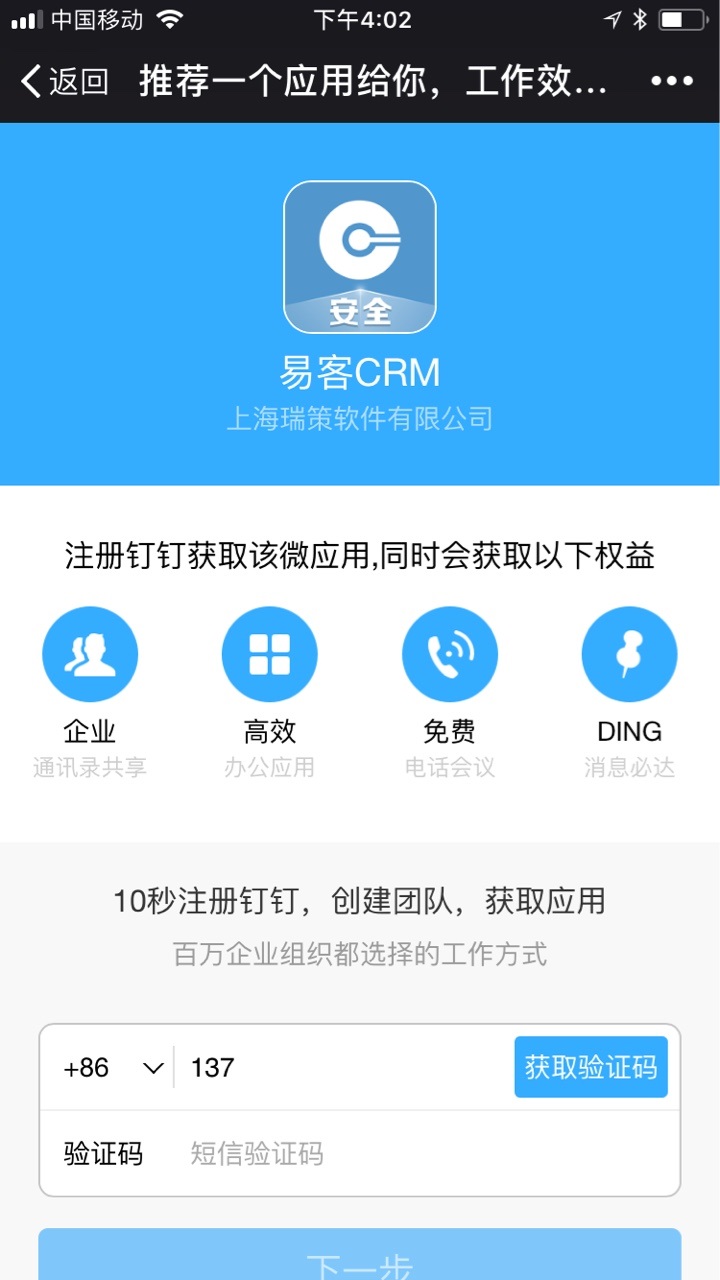Open the three-dot overflow menu

671,81
